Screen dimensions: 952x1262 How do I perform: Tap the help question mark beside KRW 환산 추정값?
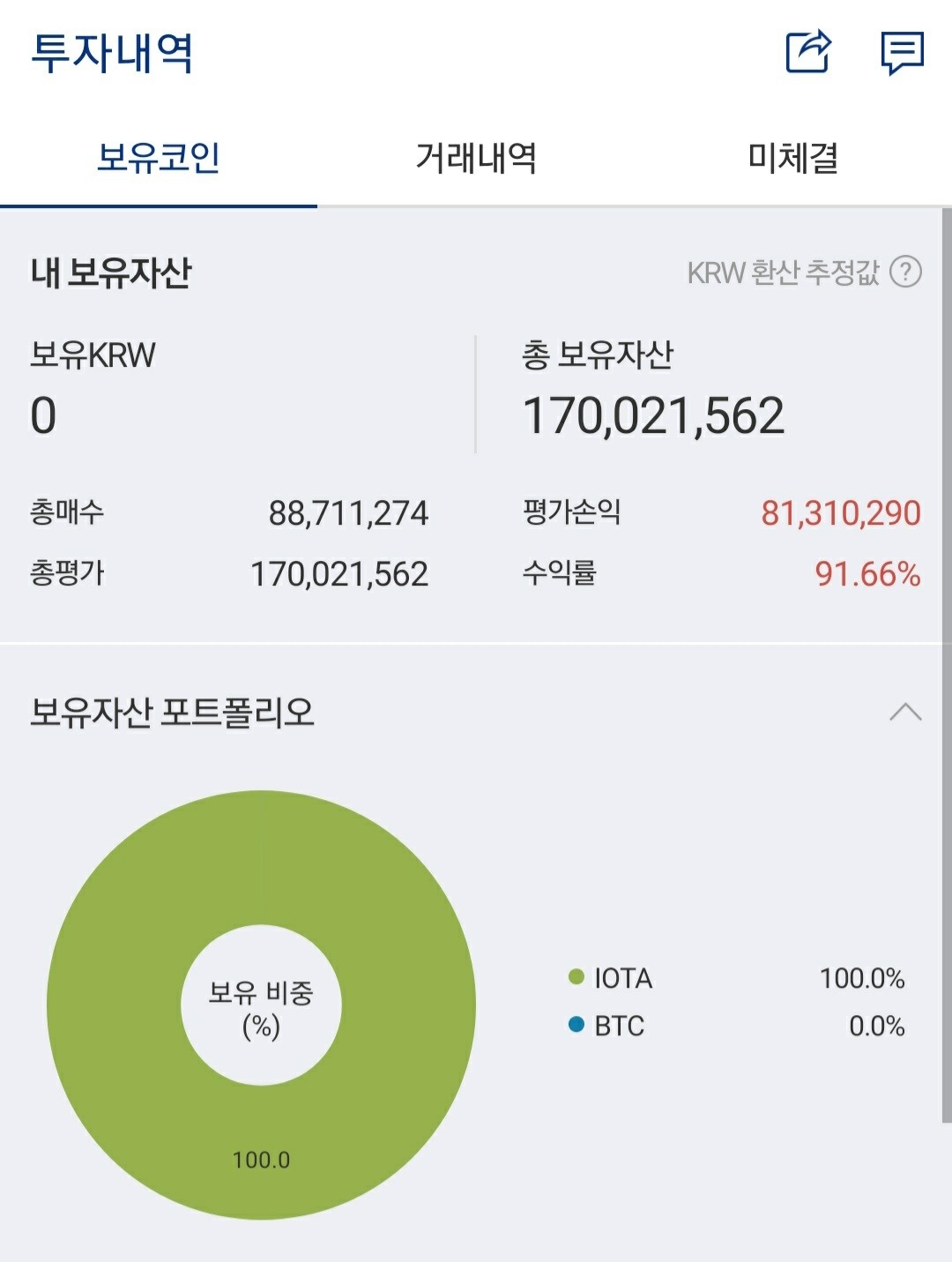point(906,274)
